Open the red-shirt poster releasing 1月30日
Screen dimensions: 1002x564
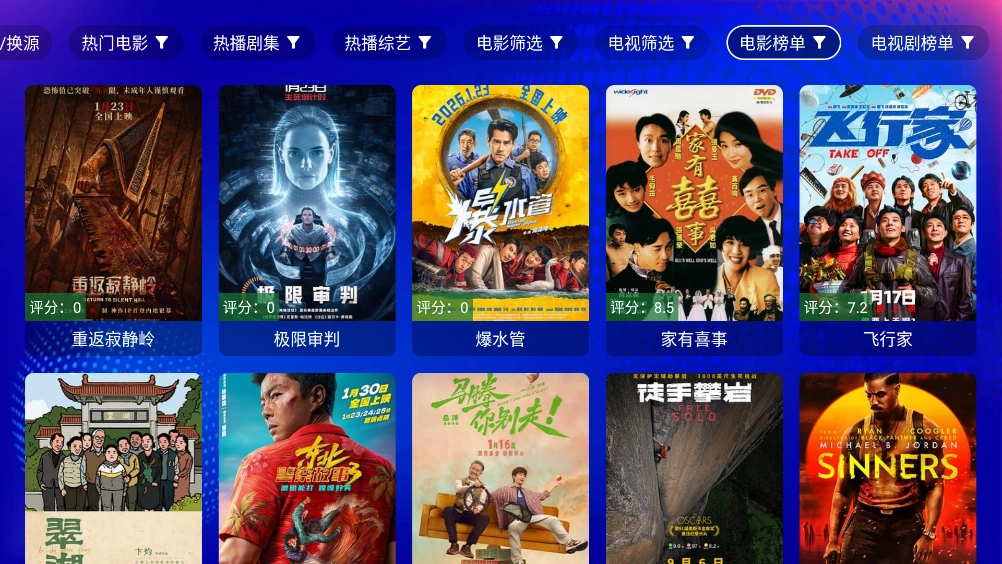(307, 470)
